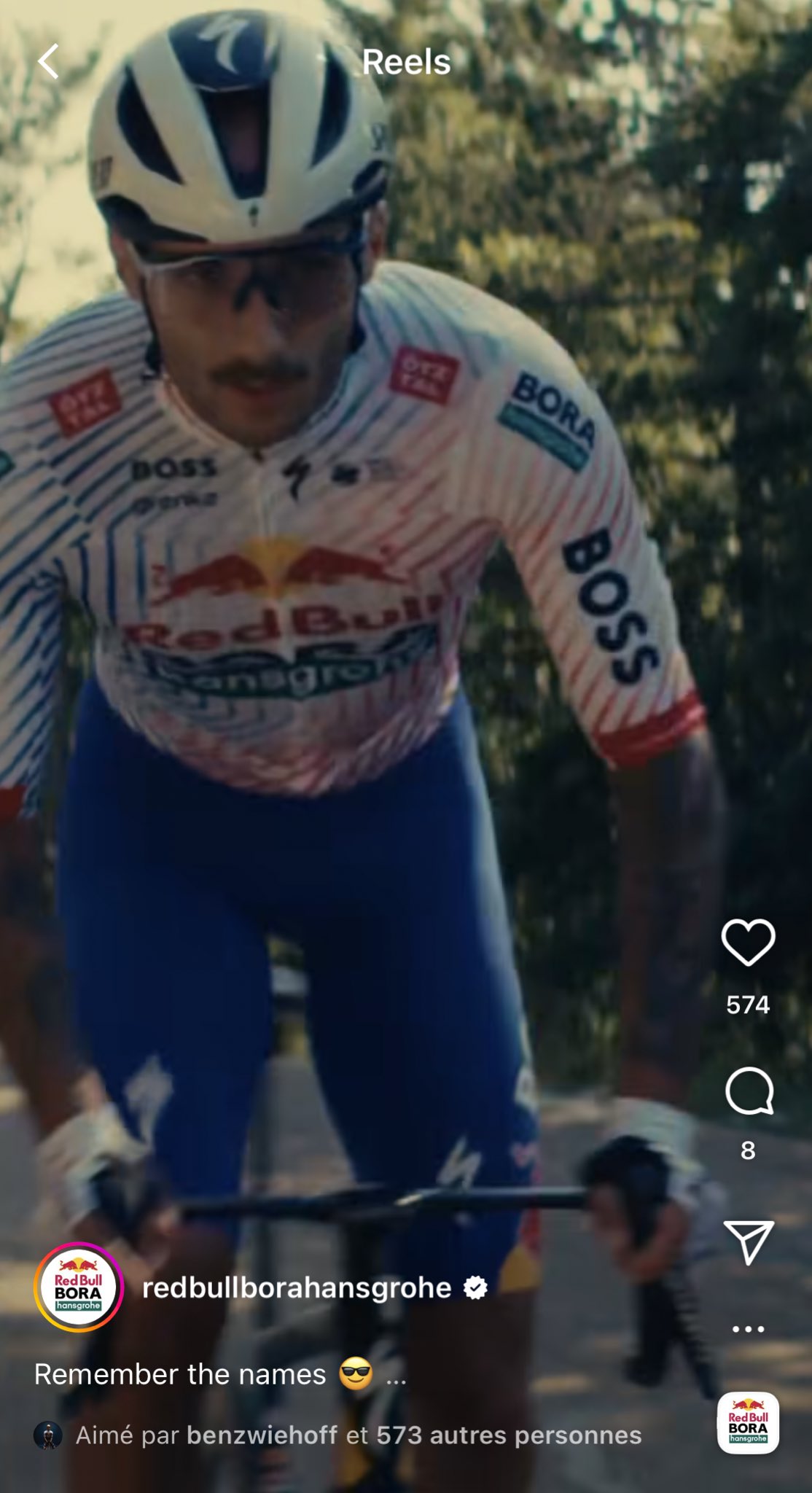Open benzwiehoff's profile from likes line
Screen dimensions: 812x1493
[262, 1435]
